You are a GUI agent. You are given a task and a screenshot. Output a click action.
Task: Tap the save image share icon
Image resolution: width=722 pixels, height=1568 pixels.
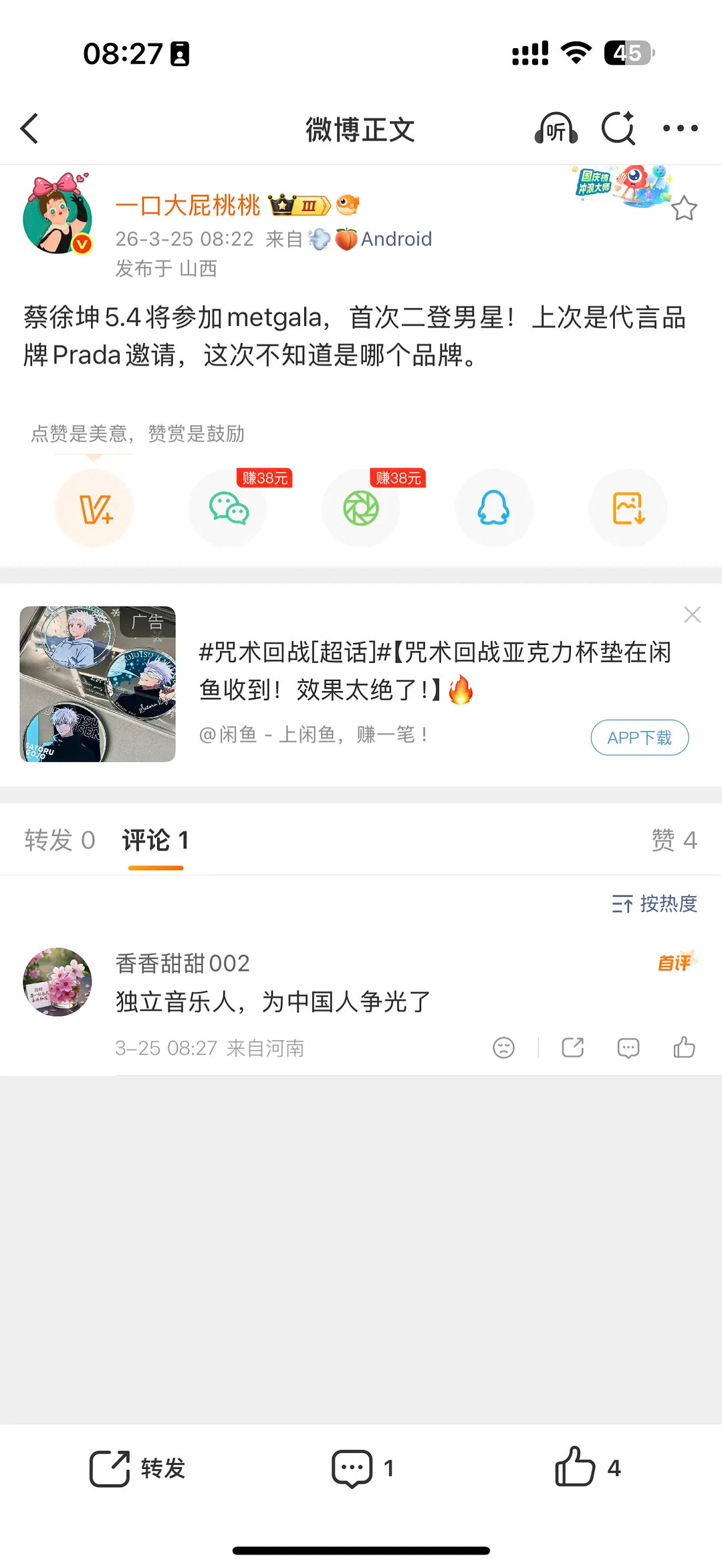point(627,508)
